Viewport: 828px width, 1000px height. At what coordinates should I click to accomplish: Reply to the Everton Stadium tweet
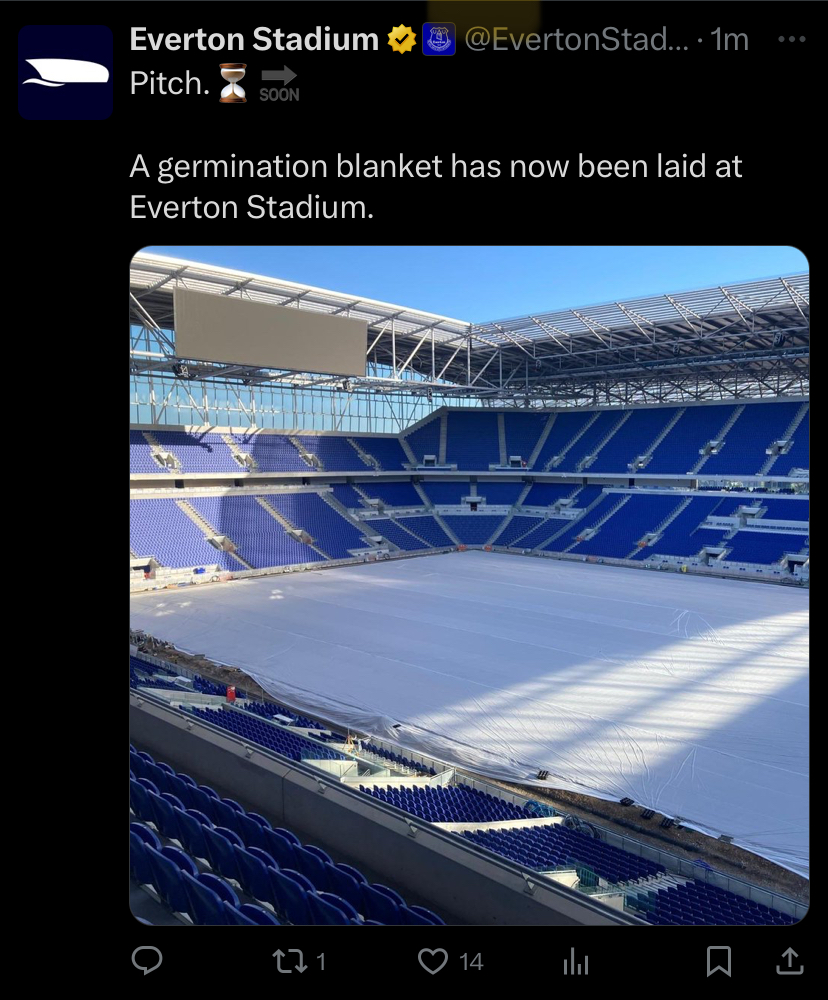(x=147, y=961)
